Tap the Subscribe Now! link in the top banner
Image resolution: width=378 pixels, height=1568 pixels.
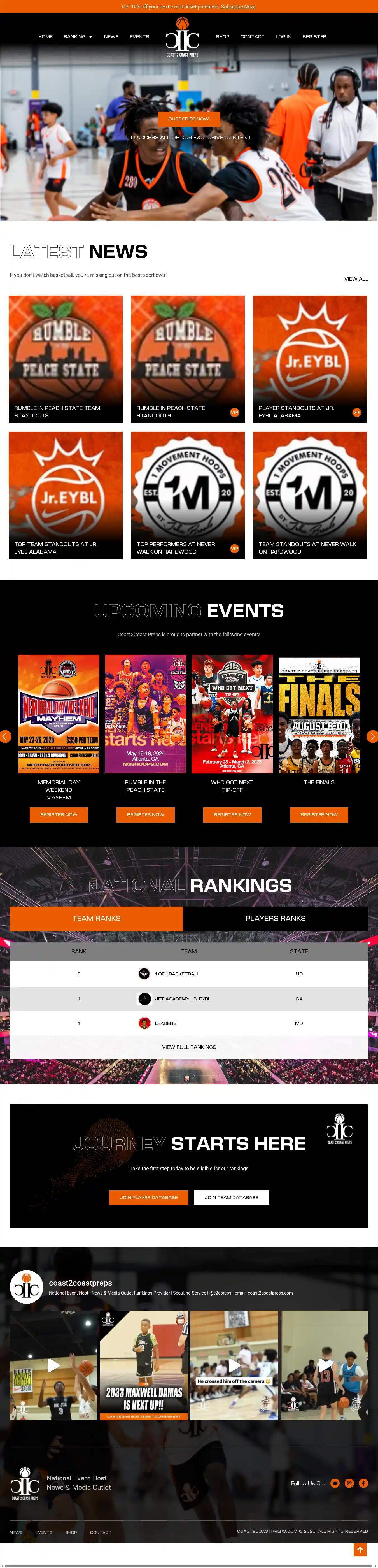coord(238,7)
